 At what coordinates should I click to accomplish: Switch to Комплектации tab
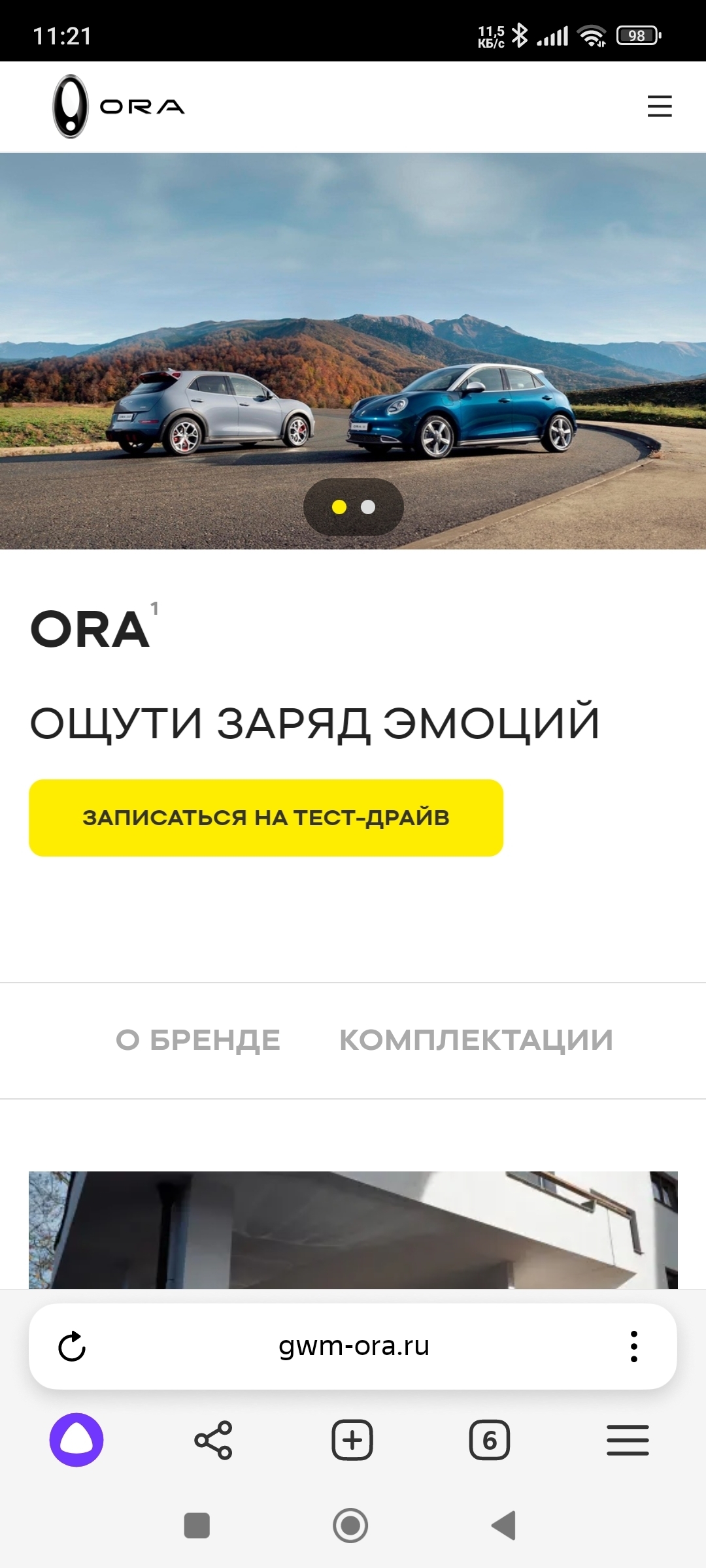[x=476, y=1040]
